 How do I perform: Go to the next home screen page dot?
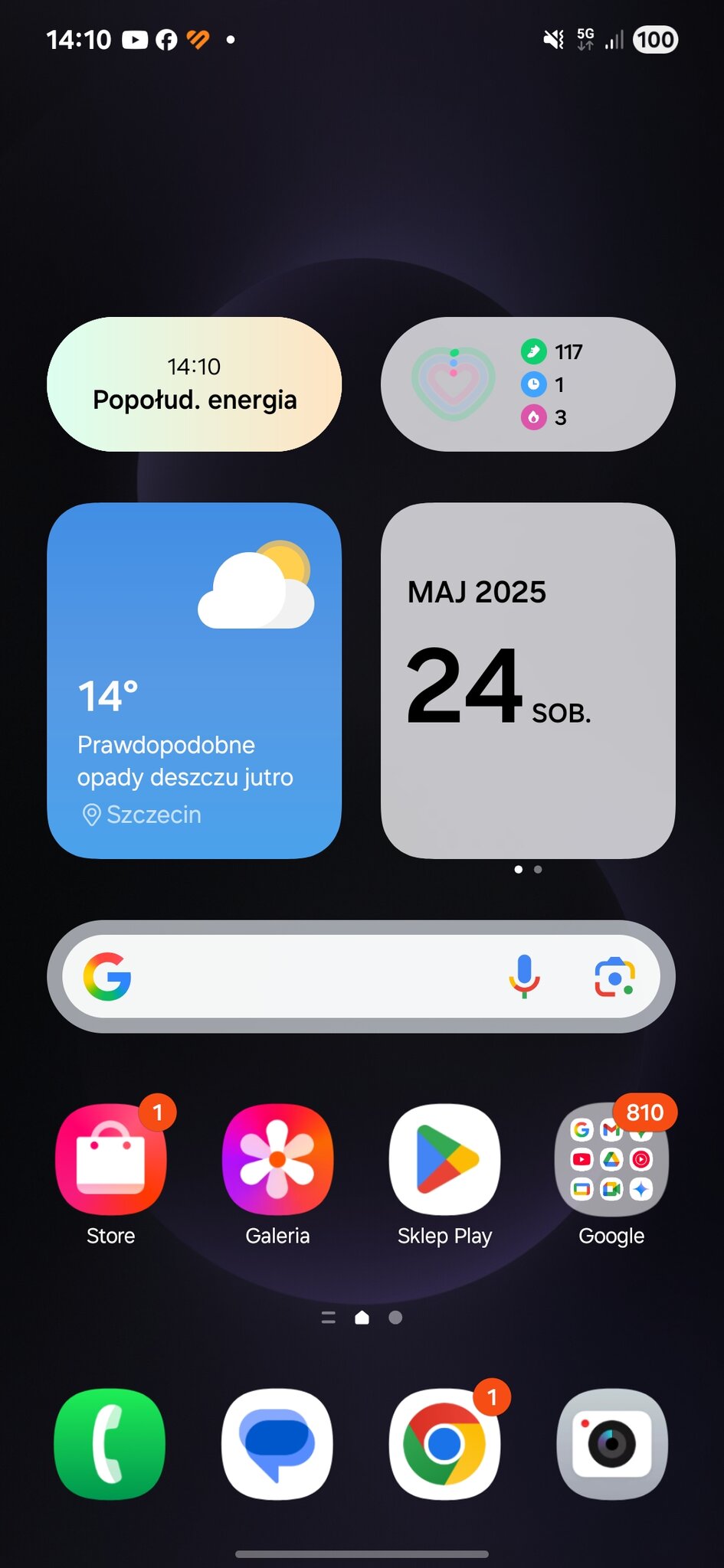395,1318
